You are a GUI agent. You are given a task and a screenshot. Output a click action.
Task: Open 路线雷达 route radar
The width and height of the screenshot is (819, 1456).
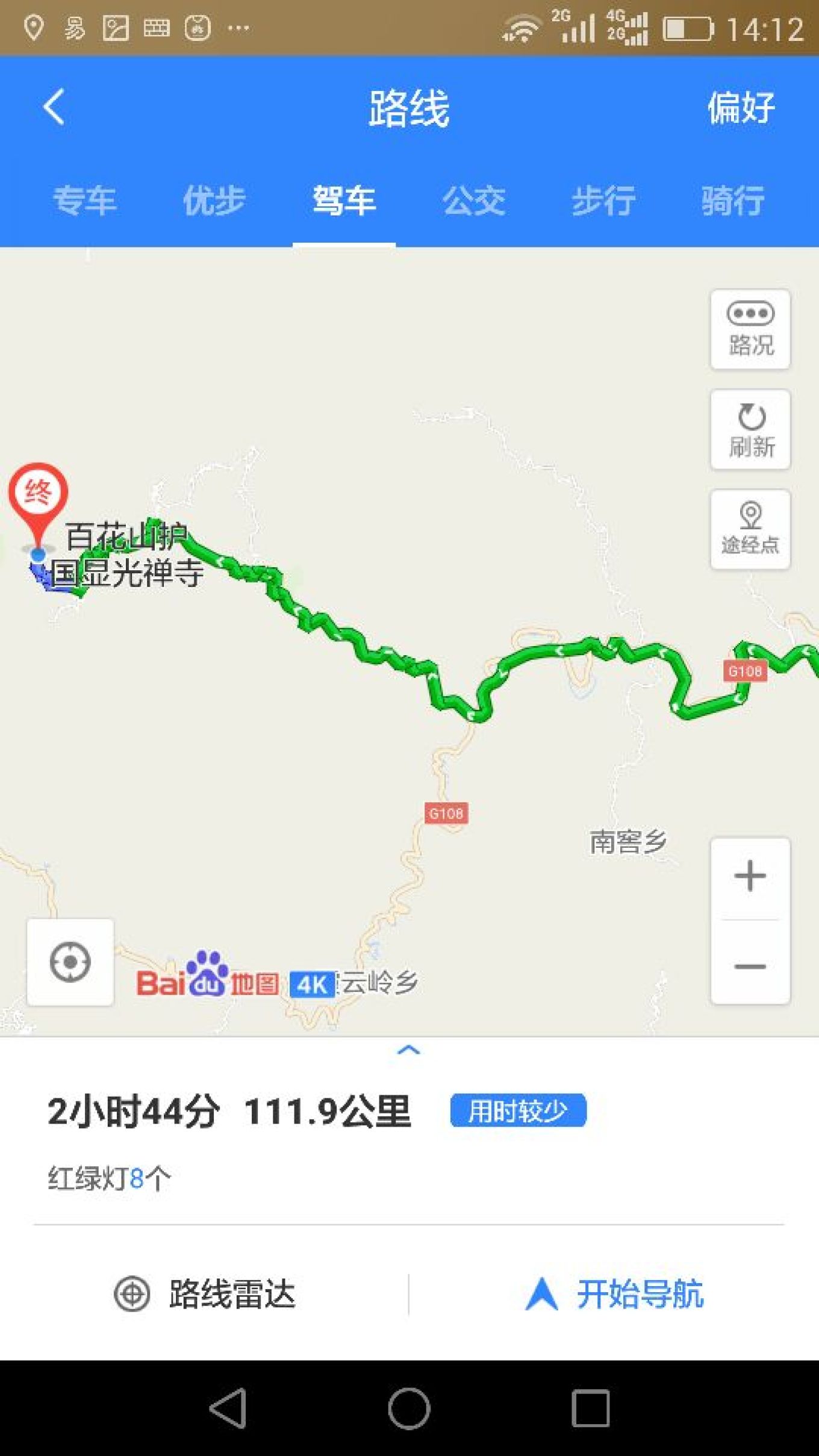pos(205,1294)
